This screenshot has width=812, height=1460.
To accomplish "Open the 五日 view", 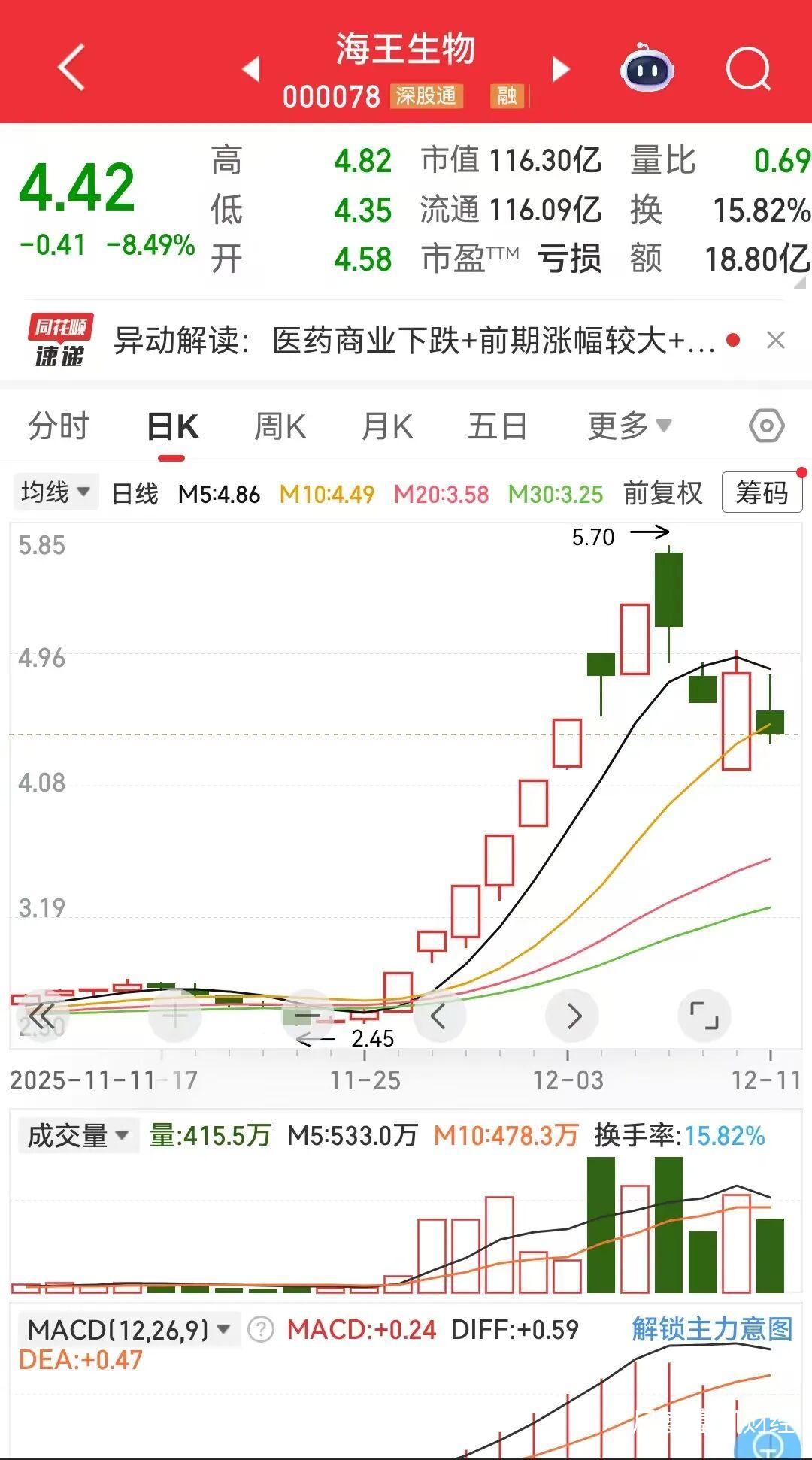I will 497,426.
